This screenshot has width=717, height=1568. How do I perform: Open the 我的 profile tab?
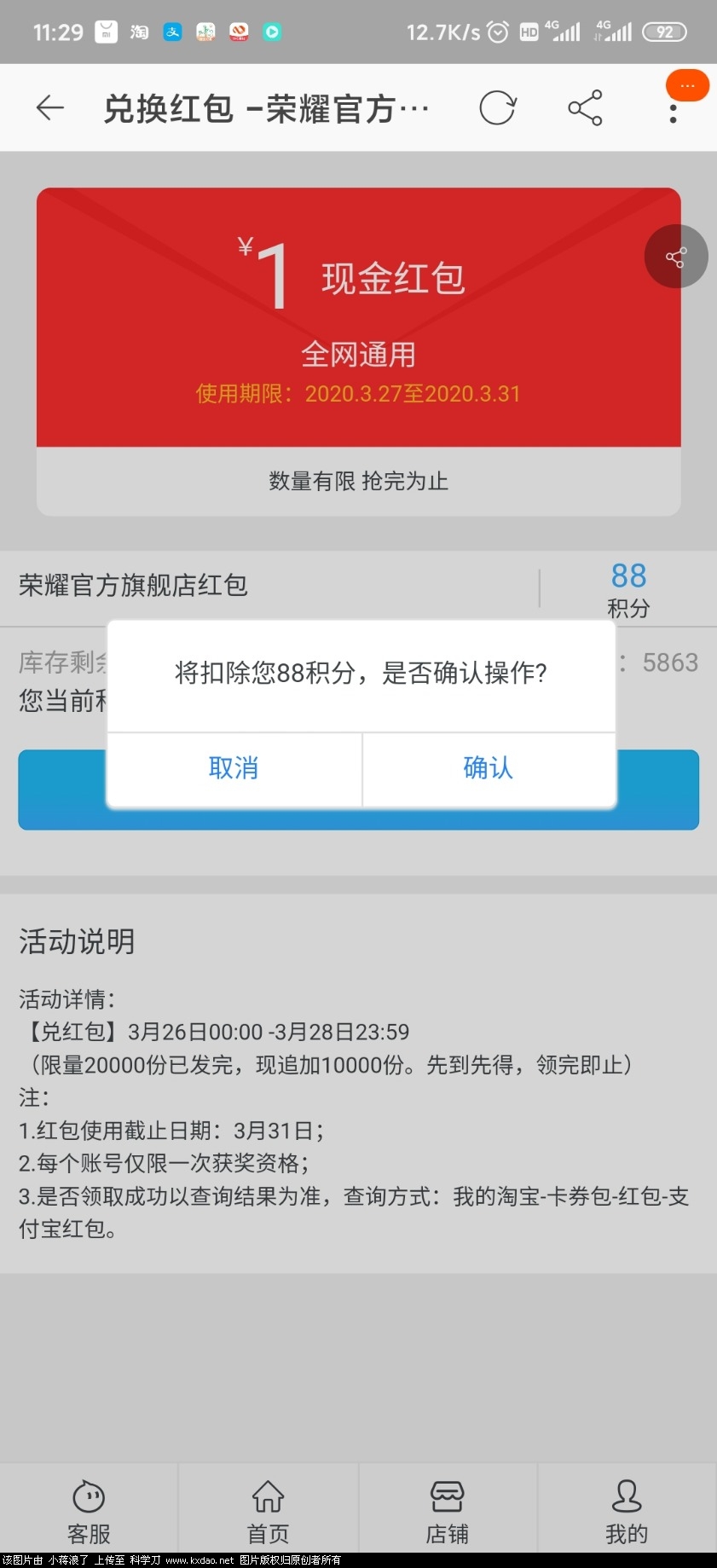point(627,1512)
